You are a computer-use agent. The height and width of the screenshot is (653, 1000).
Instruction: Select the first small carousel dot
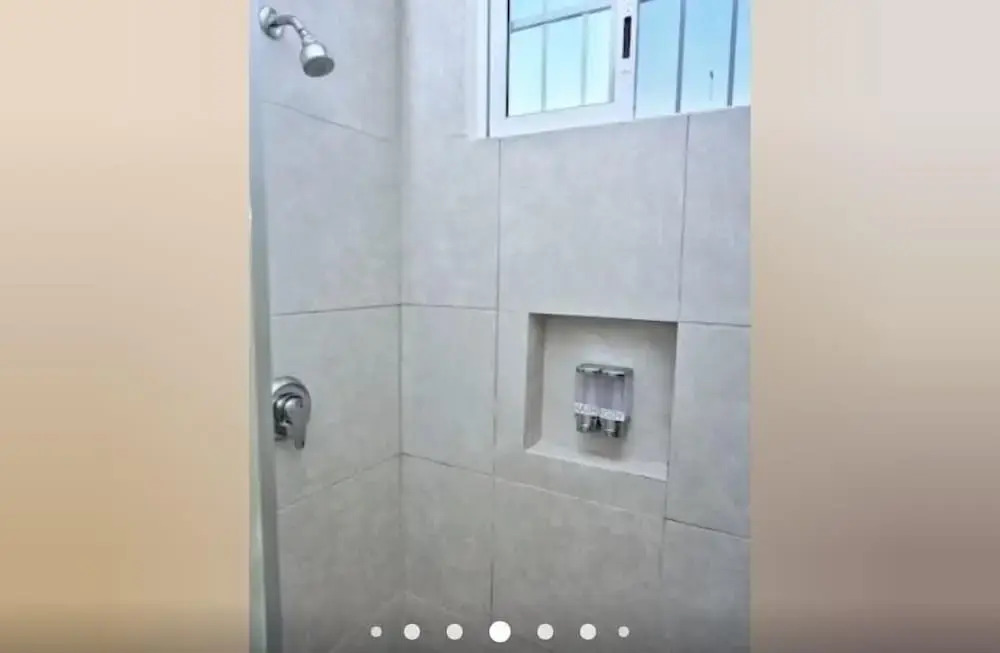click(x=376, y=632)
